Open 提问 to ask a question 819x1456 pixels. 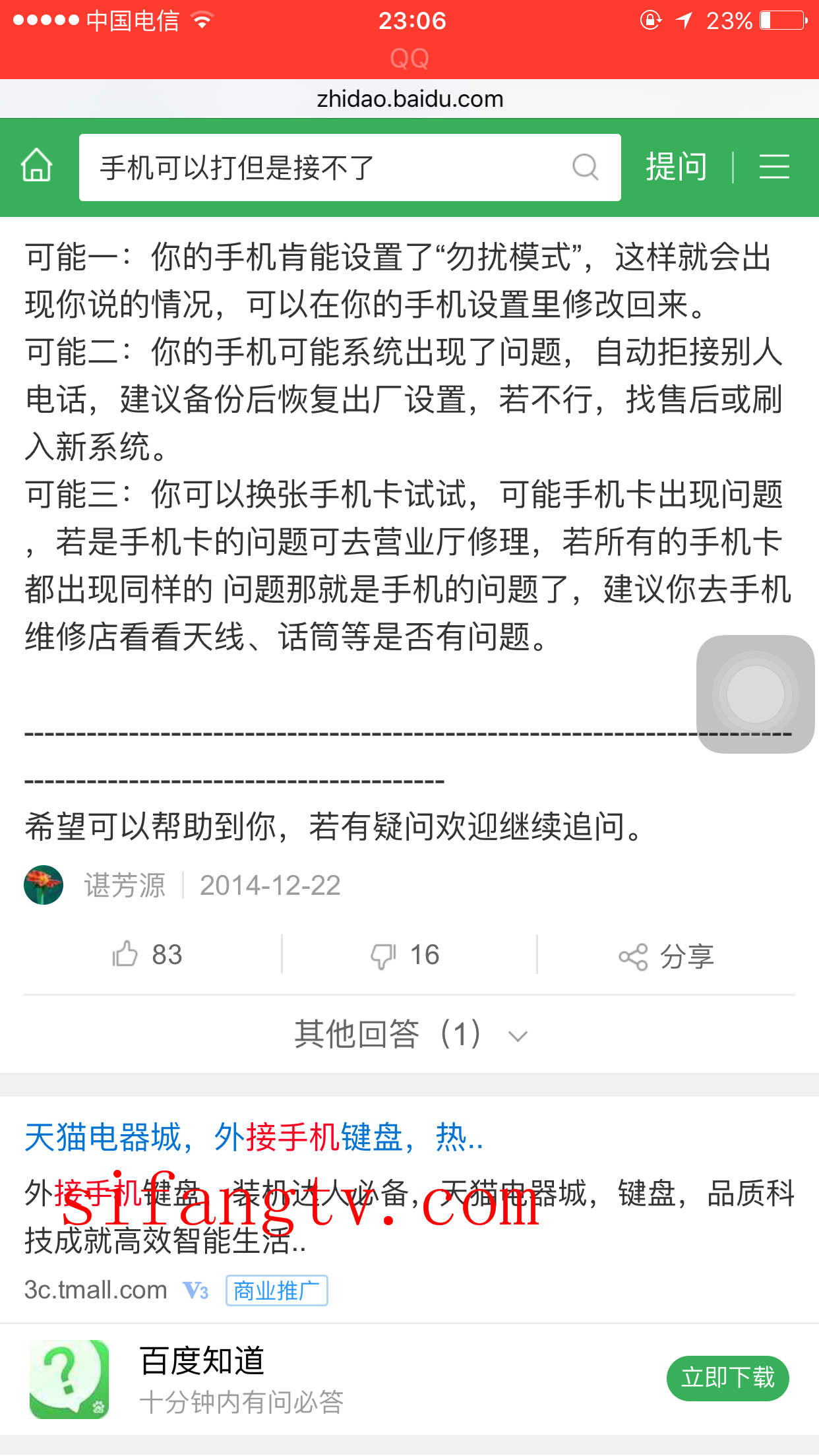[676, 166]
